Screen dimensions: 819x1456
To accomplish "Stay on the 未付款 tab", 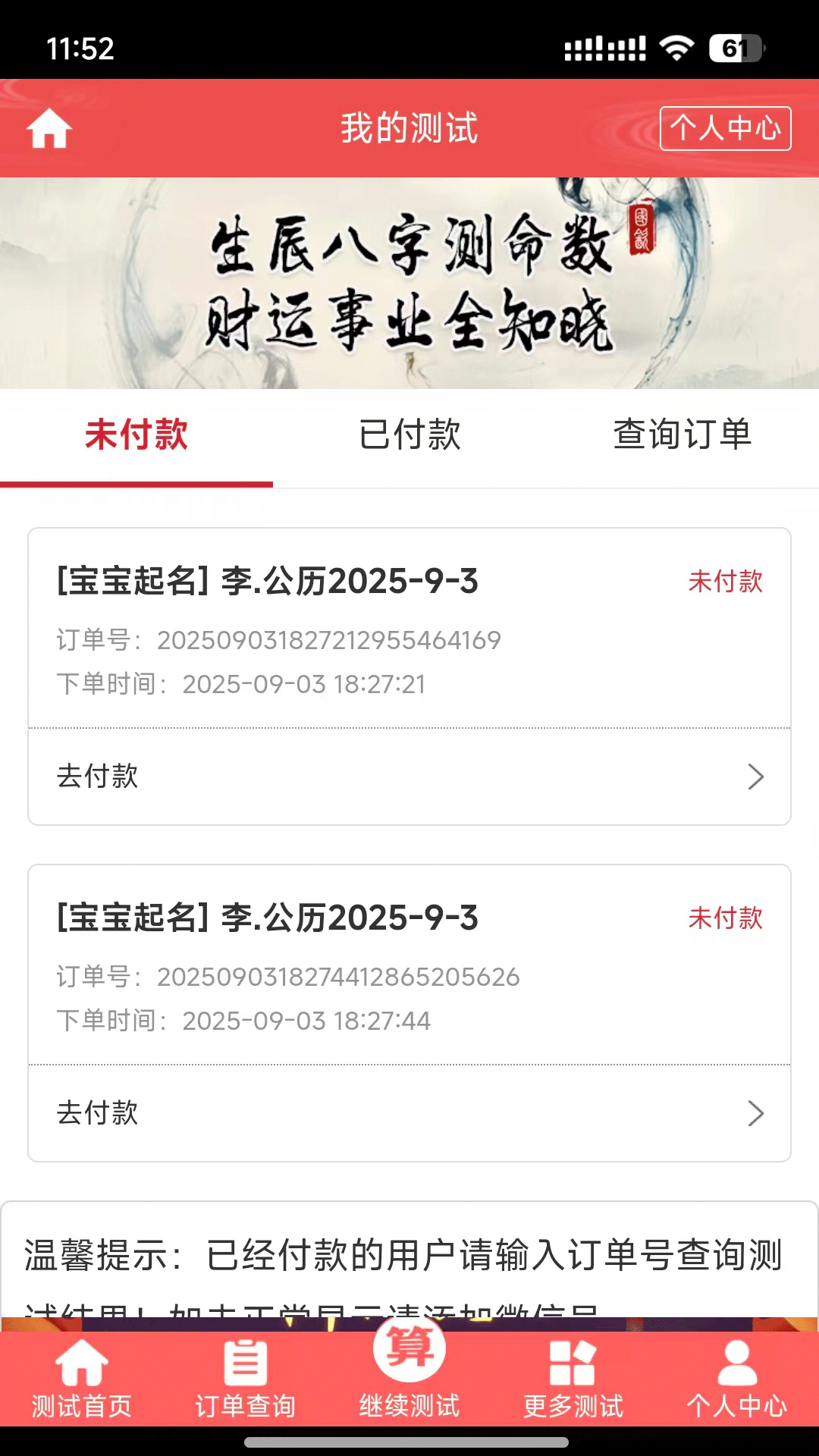I will pyautogui.click(x=136, y=436).
